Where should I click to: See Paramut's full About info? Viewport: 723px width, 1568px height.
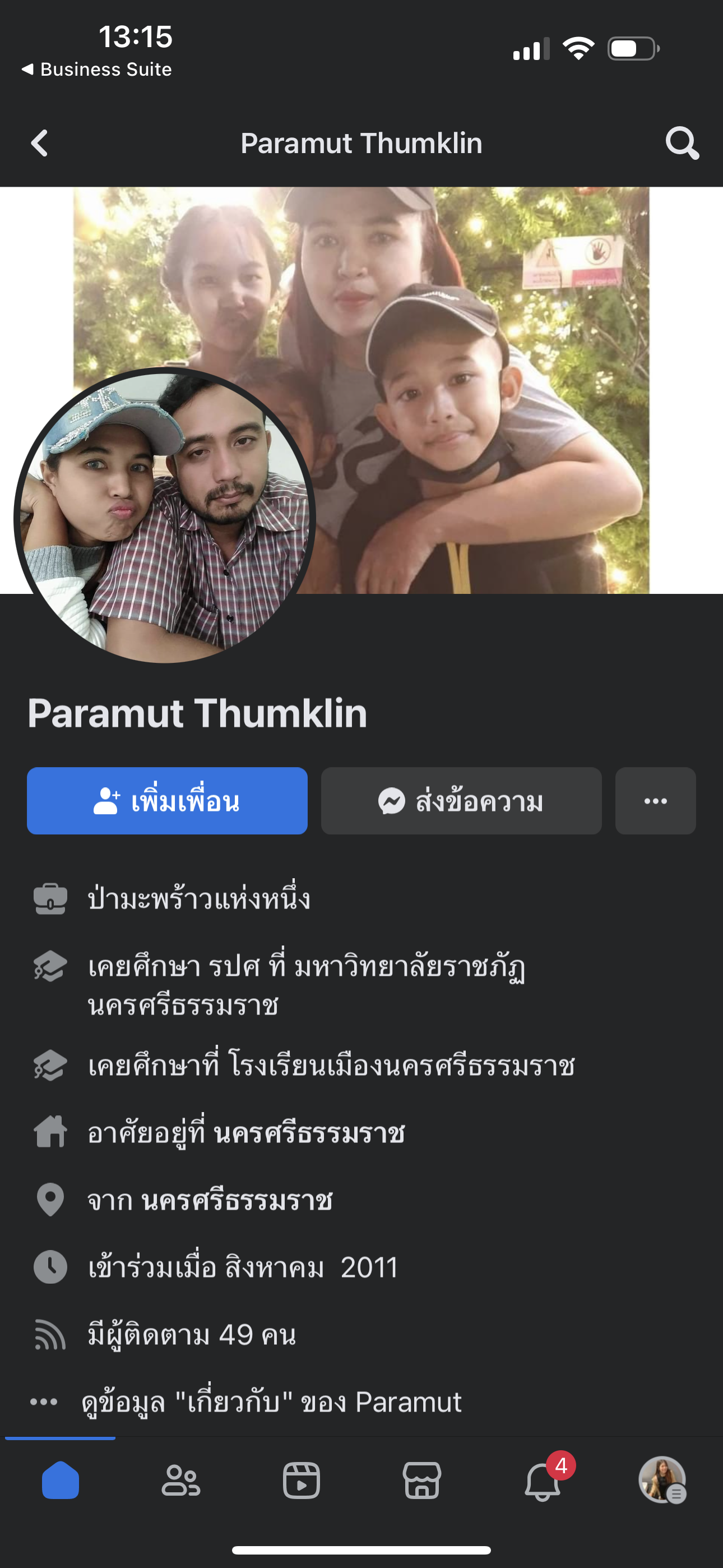271,1403
